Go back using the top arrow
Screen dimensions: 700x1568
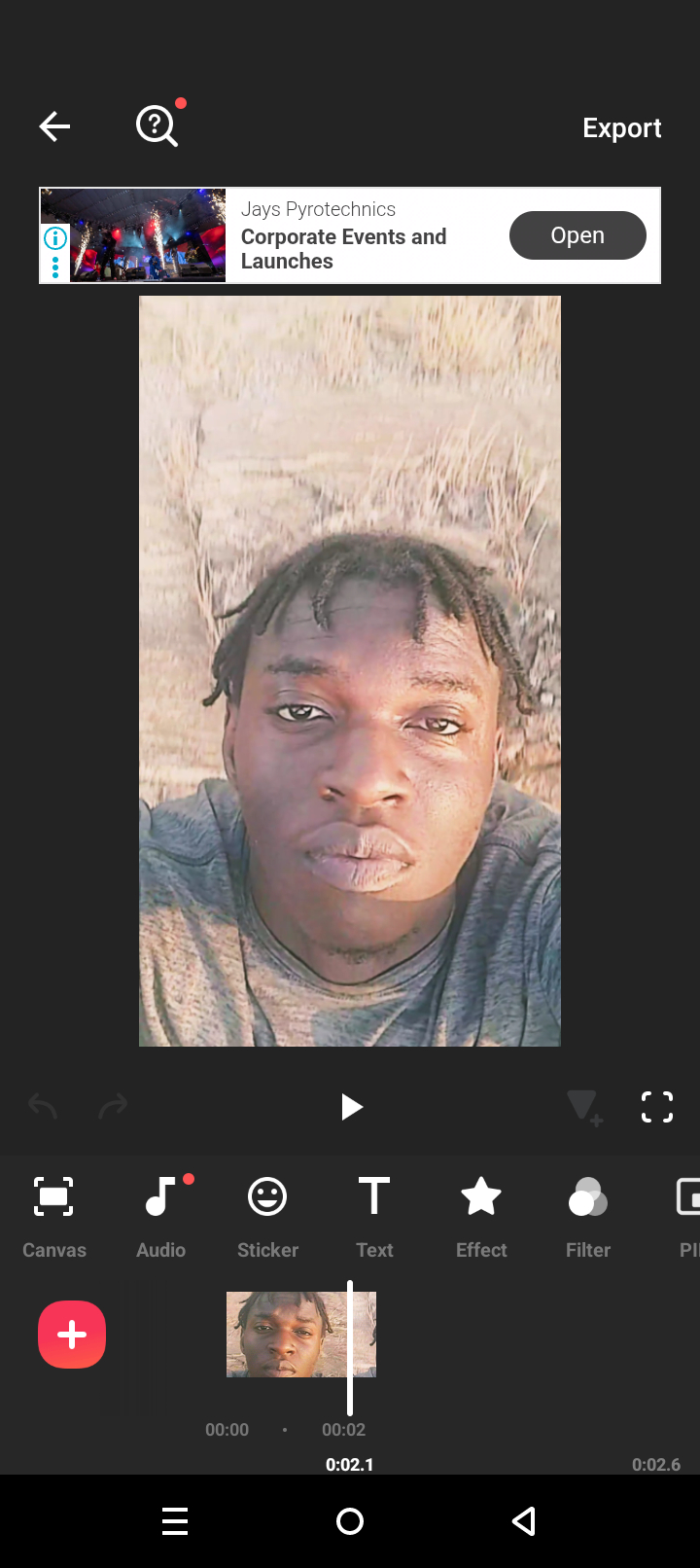[x=54, y=126]
